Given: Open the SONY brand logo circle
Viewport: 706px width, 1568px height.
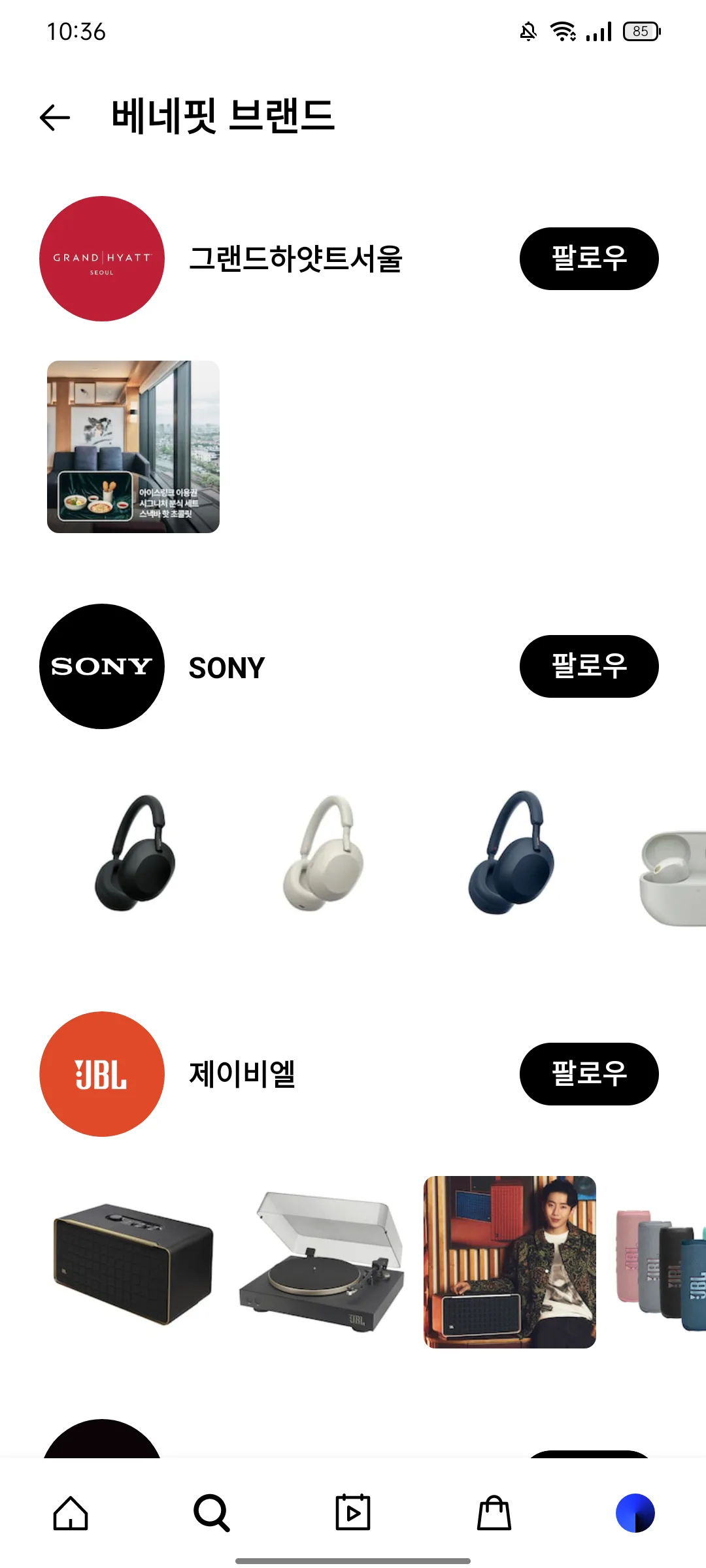Looking at the screenshot, I should [x=100, y=667].
